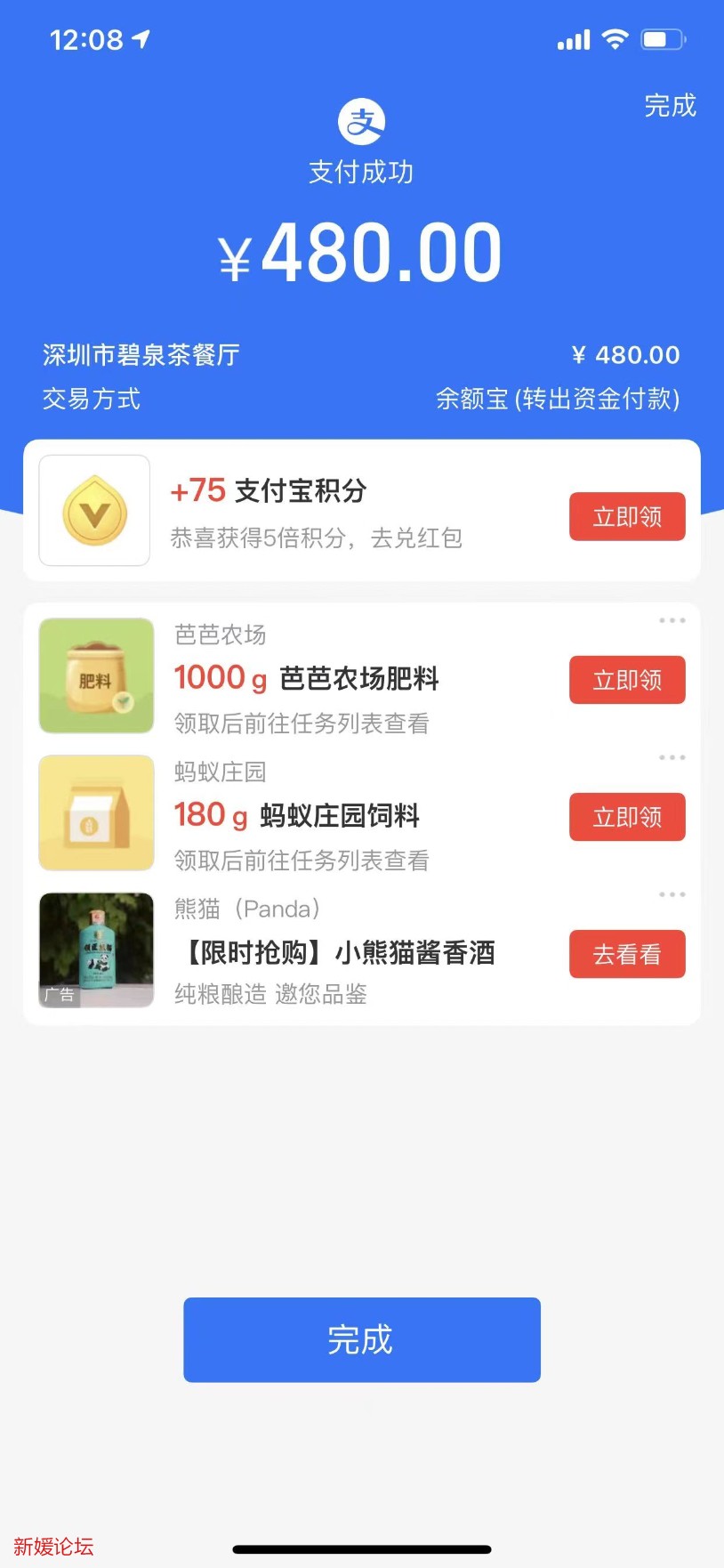Open the 蚂蚁庄园饲料 thumbnail

pos(96,812)
